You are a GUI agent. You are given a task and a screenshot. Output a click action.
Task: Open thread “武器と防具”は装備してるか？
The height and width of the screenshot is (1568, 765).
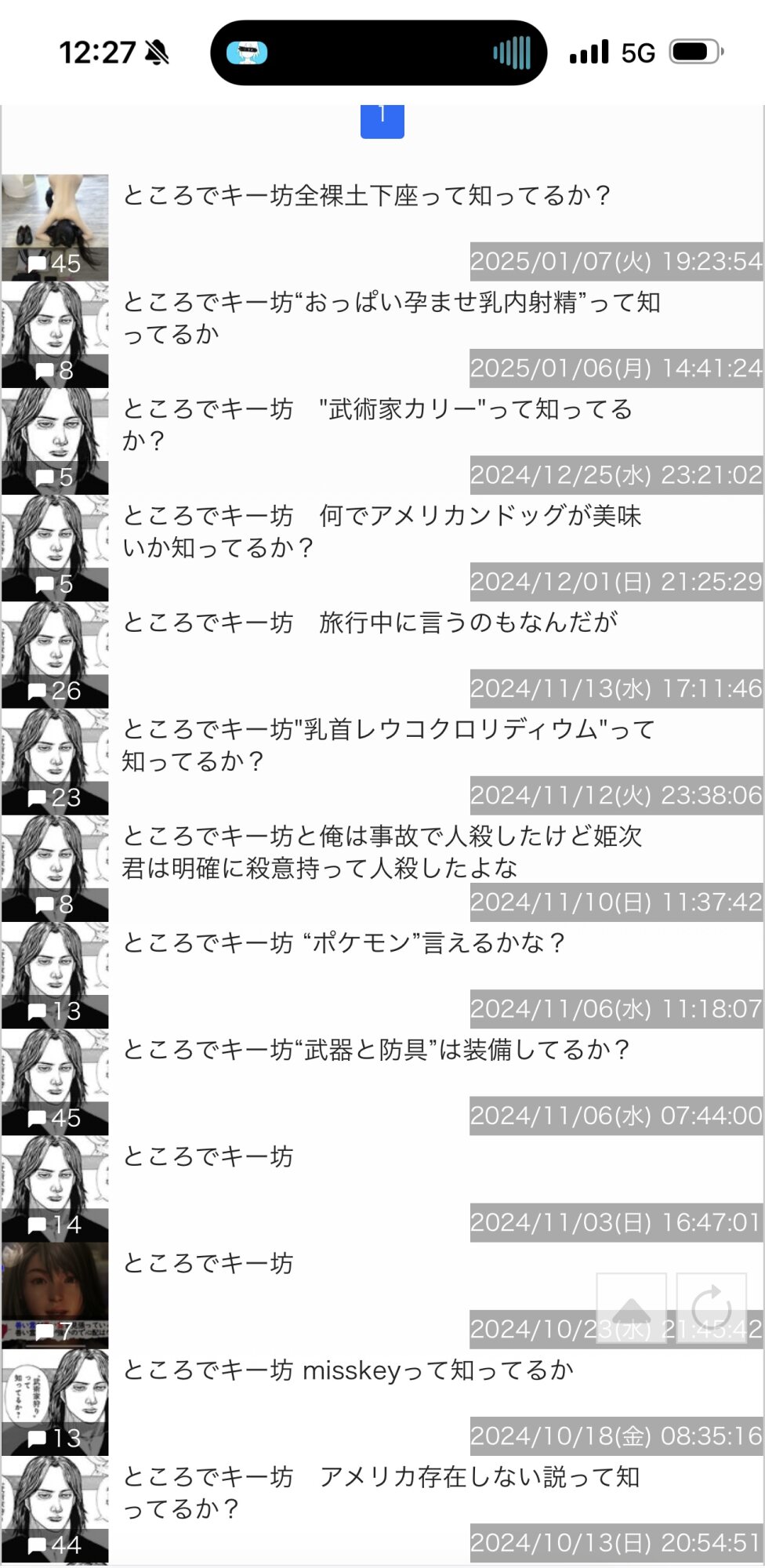pos(376,1049)
